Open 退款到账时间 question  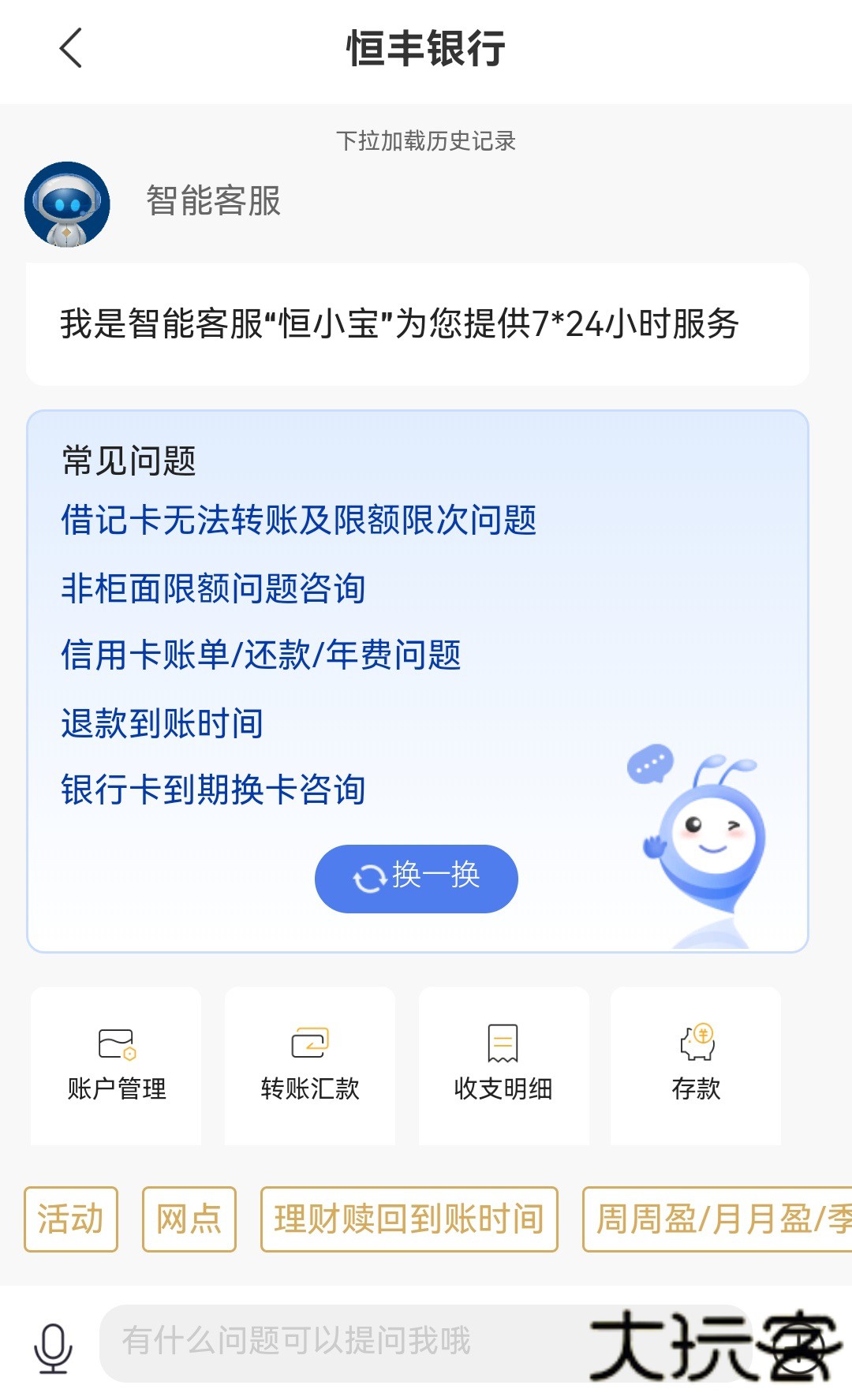click(x=163, y=723)
